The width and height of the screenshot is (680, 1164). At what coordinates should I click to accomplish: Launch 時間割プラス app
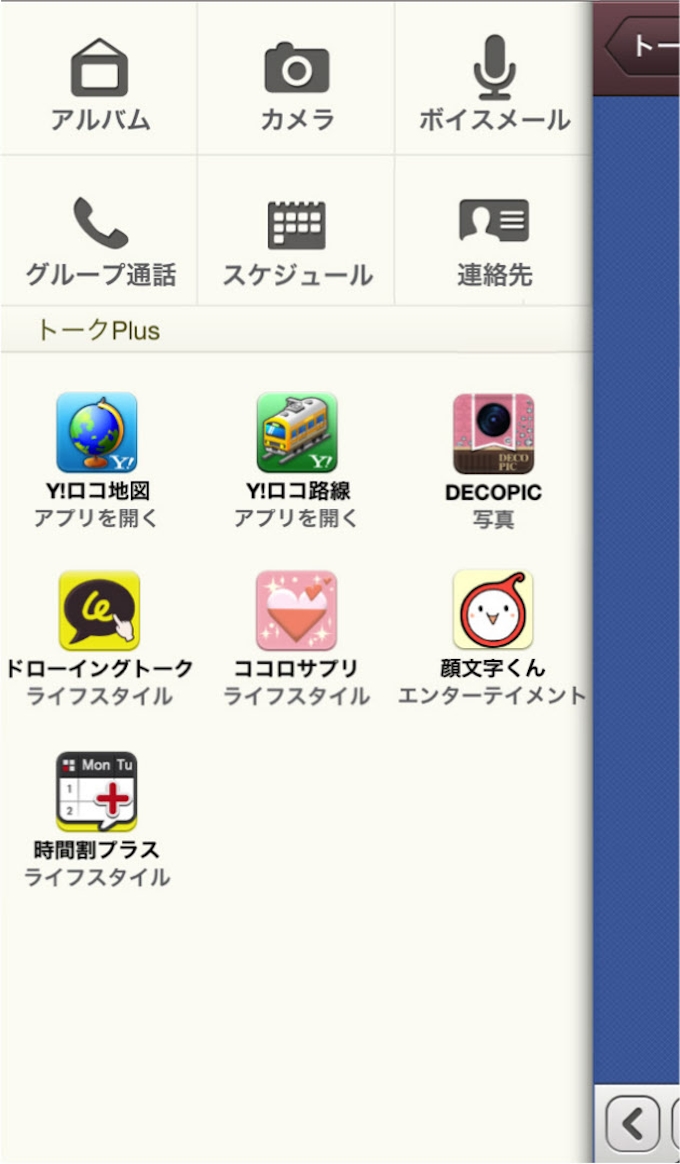[96, 792]
